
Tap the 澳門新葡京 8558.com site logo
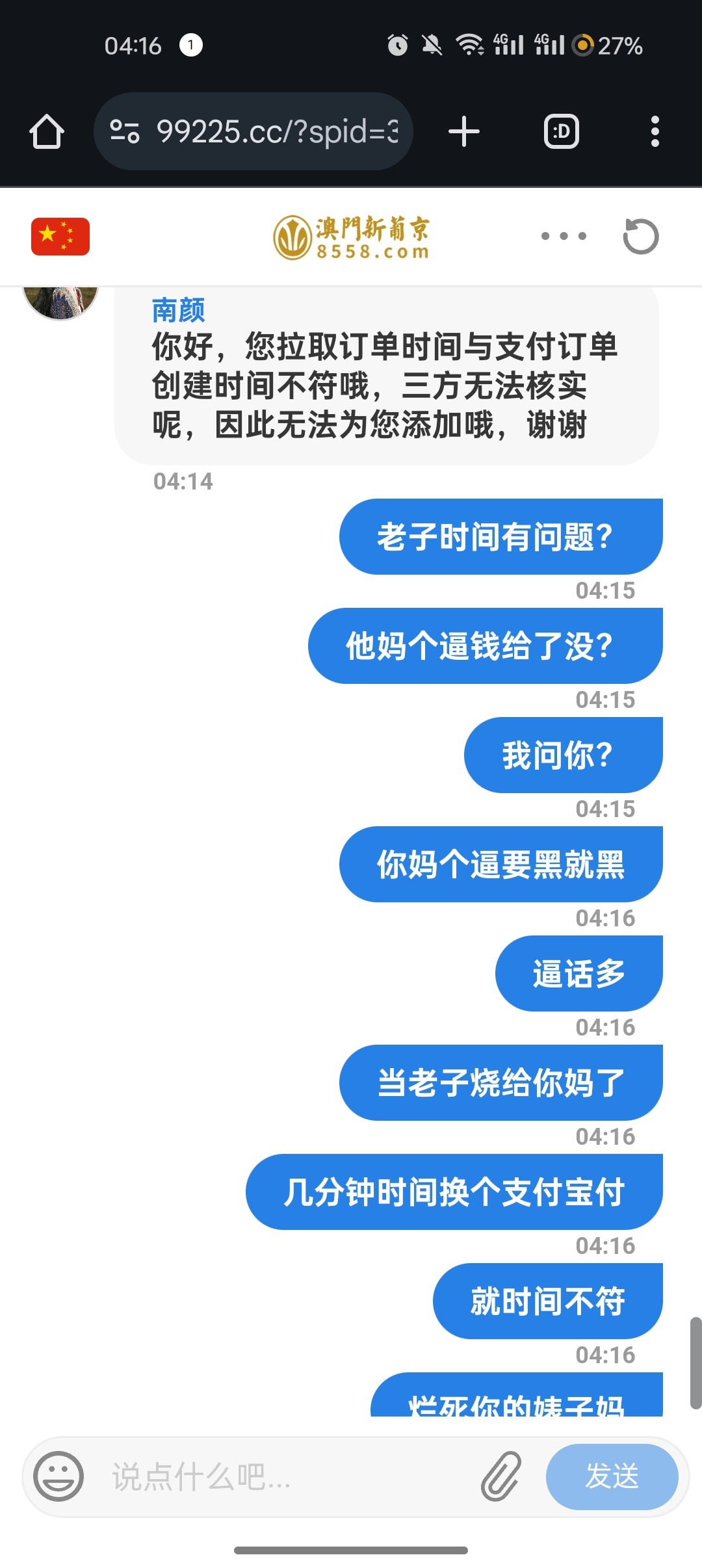pos(354,237)
